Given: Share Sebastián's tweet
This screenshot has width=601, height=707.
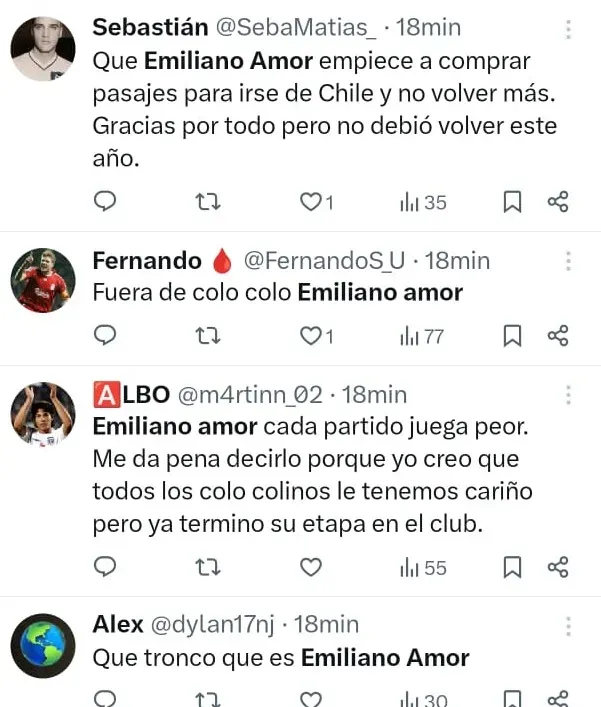Looking at the screenshot, I should [558, 202].
